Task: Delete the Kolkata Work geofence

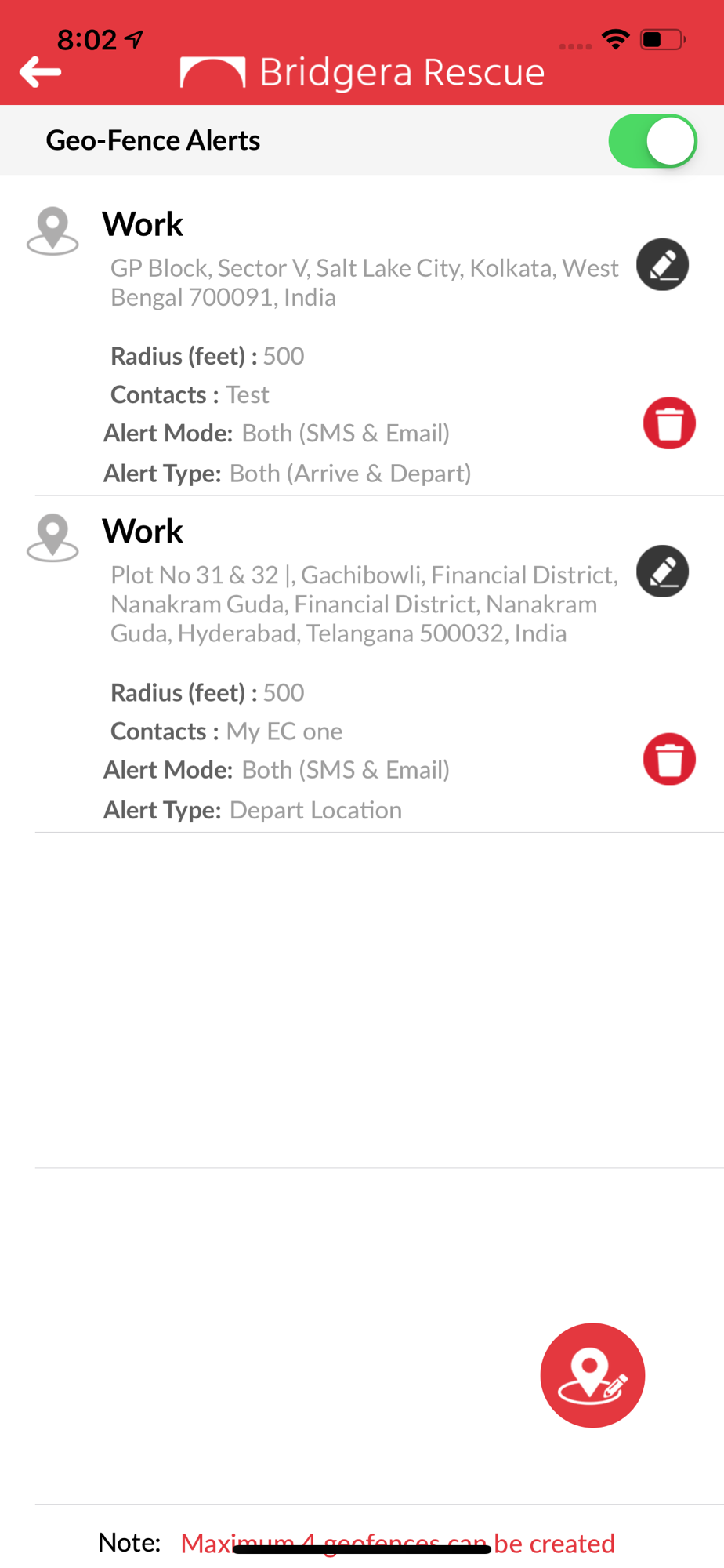Action: 669,423
